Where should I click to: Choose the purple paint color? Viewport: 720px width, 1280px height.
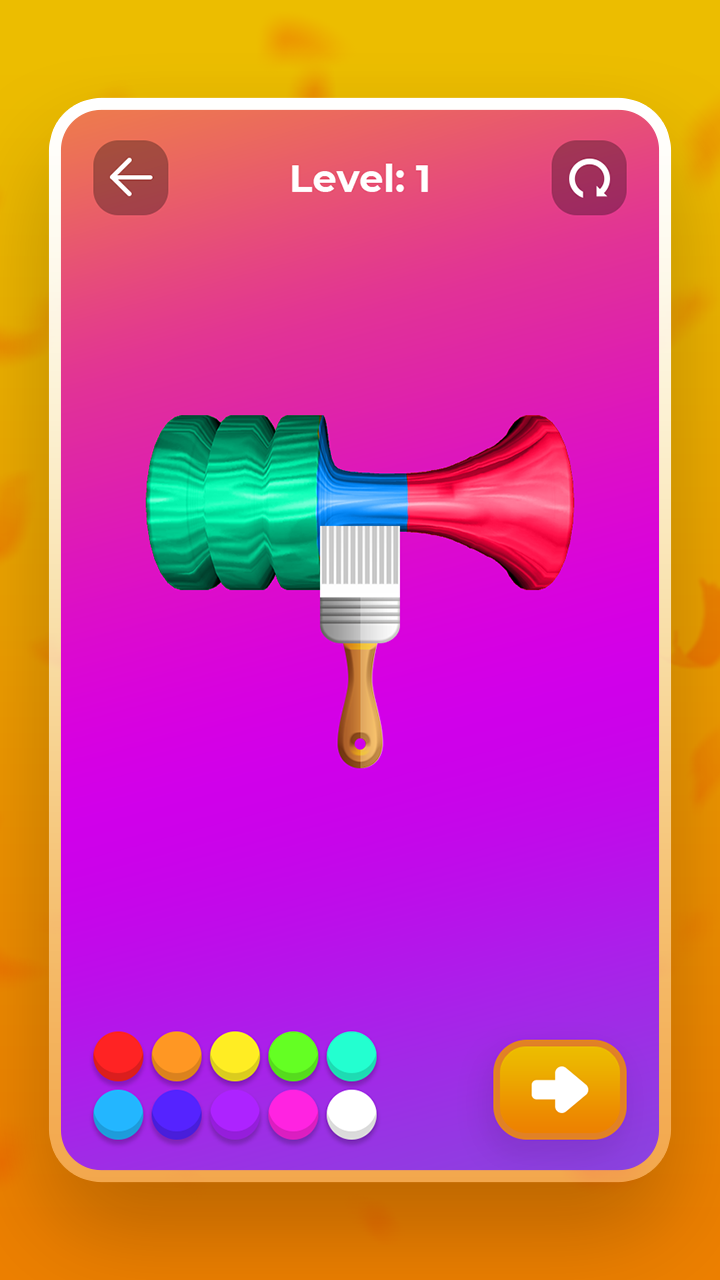point(235,1113)
